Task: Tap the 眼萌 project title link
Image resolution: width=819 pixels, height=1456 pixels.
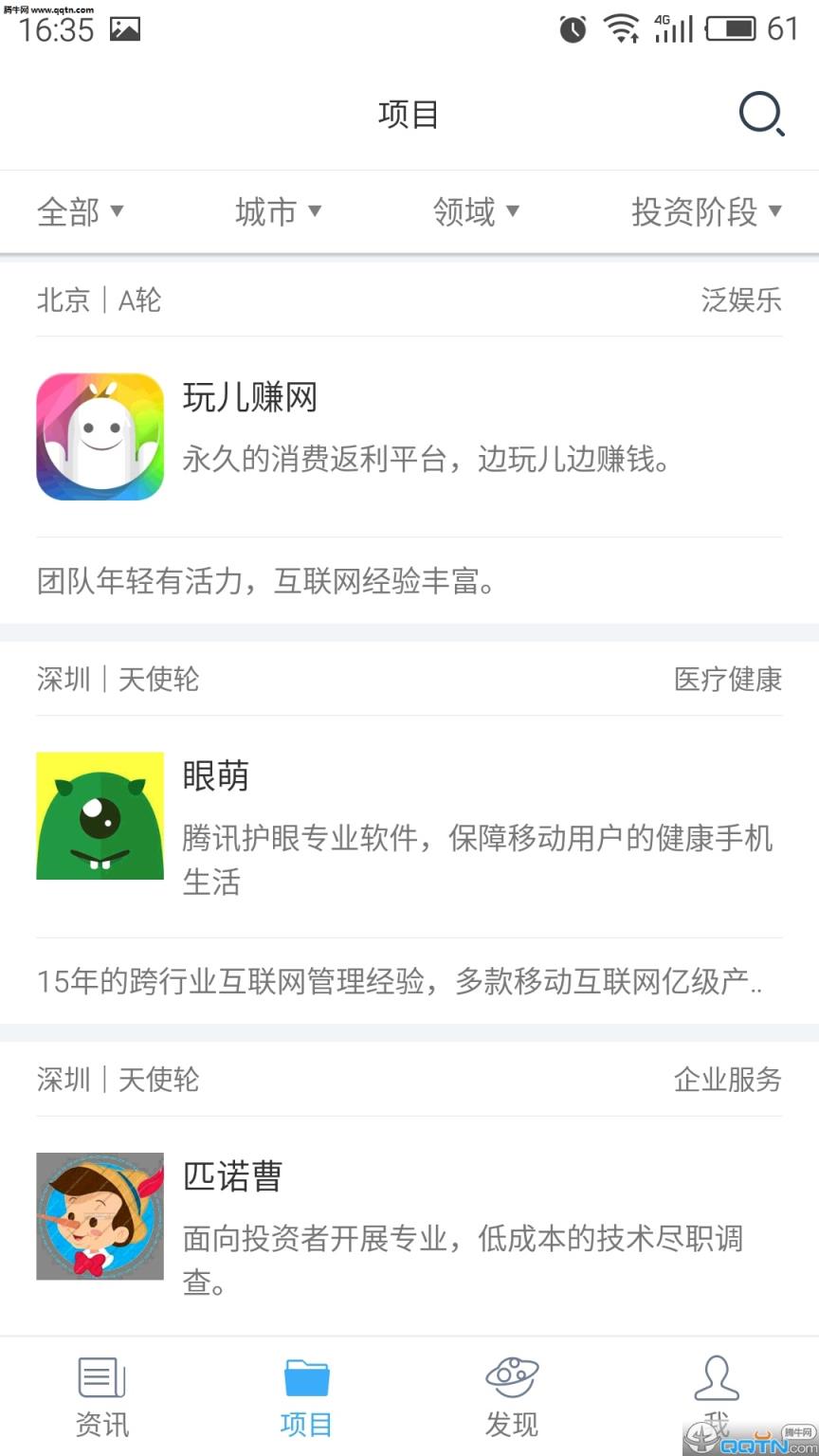Action: pyautogui.click(x=216, y=775)
